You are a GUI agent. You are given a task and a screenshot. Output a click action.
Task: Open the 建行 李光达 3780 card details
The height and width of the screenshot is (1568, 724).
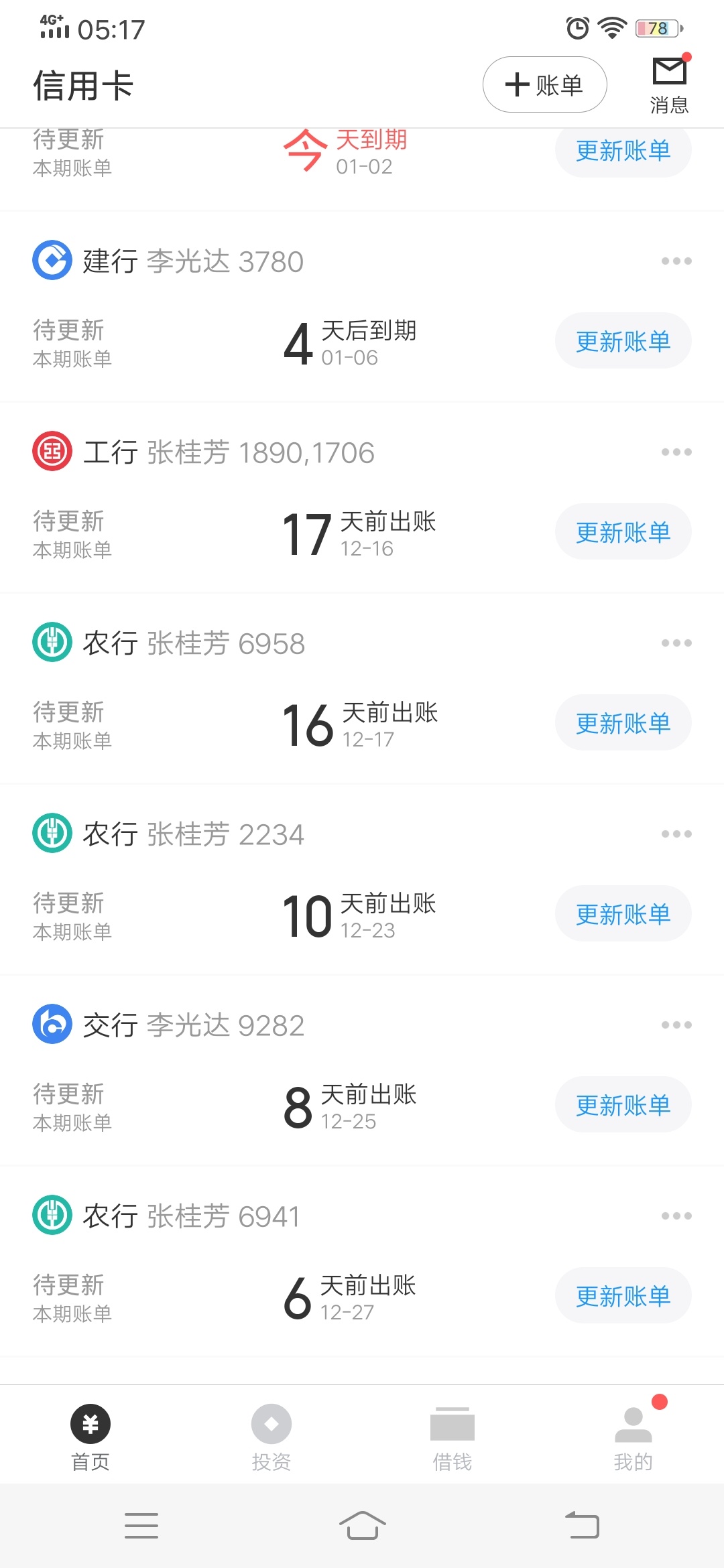coord(168,261)
